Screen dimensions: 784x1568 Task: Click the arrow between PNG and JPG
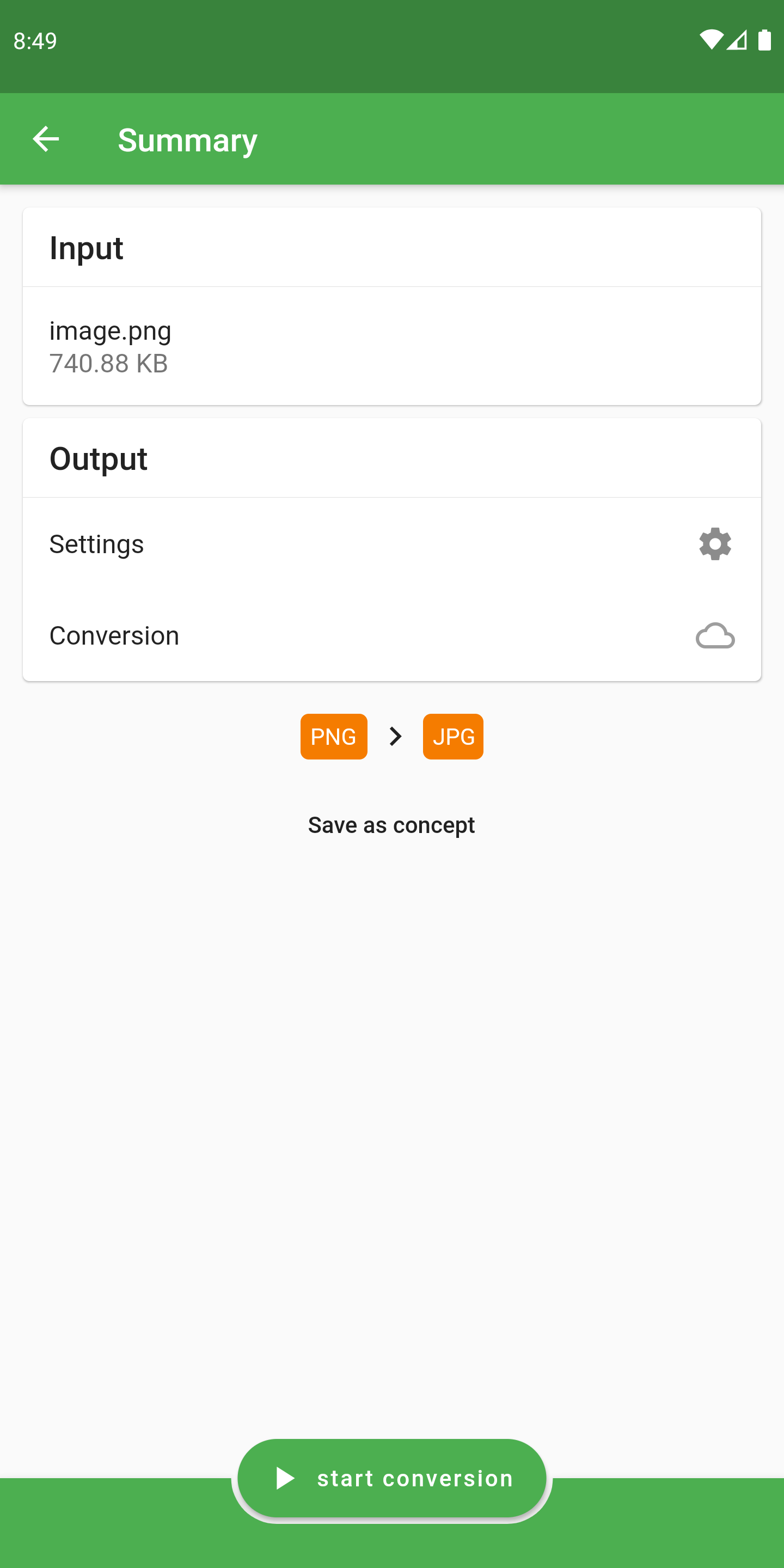[394, 737]
